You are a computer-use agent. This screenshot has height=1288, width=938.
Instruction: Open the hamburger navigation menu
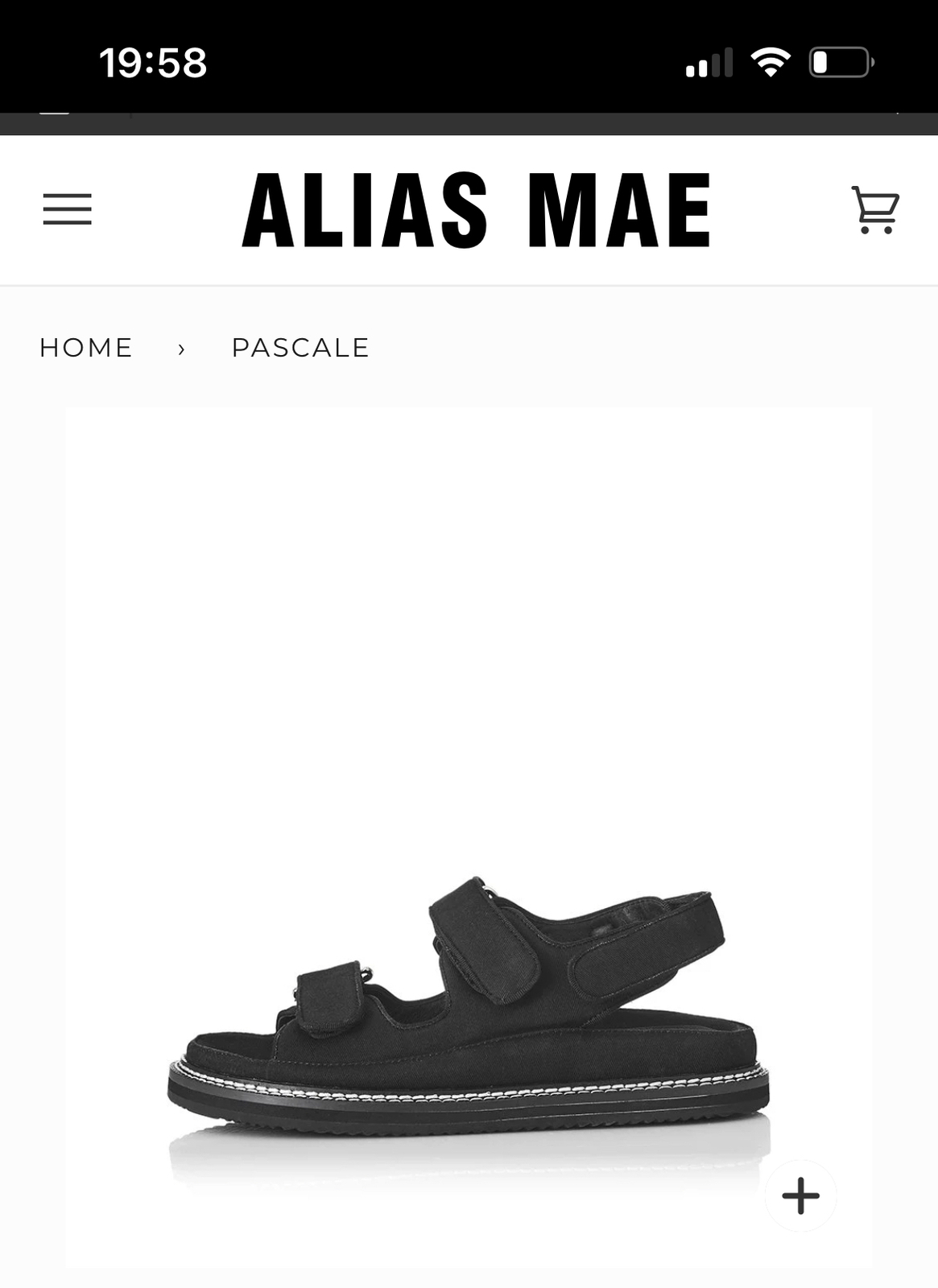[x=67, y=209]
